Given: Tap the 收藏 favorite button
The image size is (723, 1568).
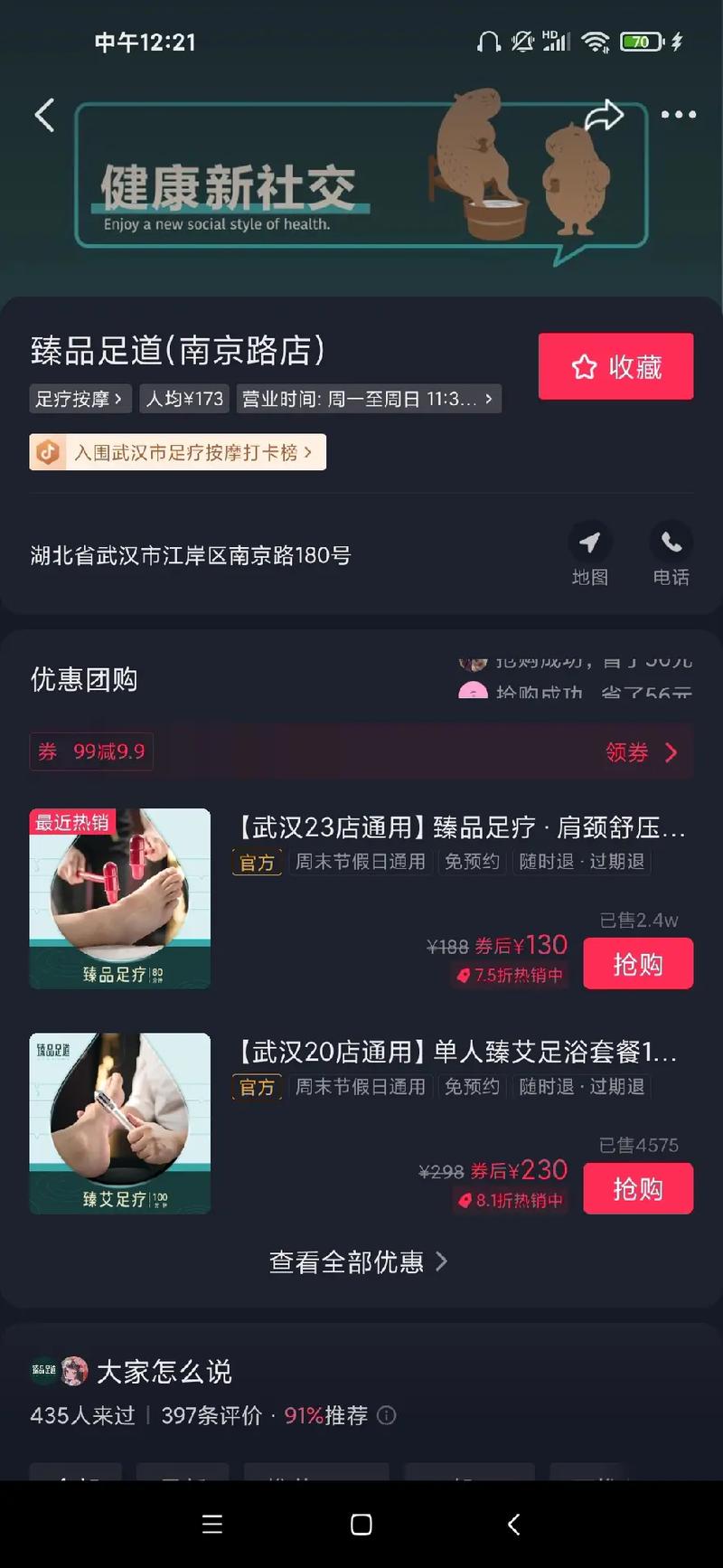Looking at the screenshot, I should [x=615, y=366].
